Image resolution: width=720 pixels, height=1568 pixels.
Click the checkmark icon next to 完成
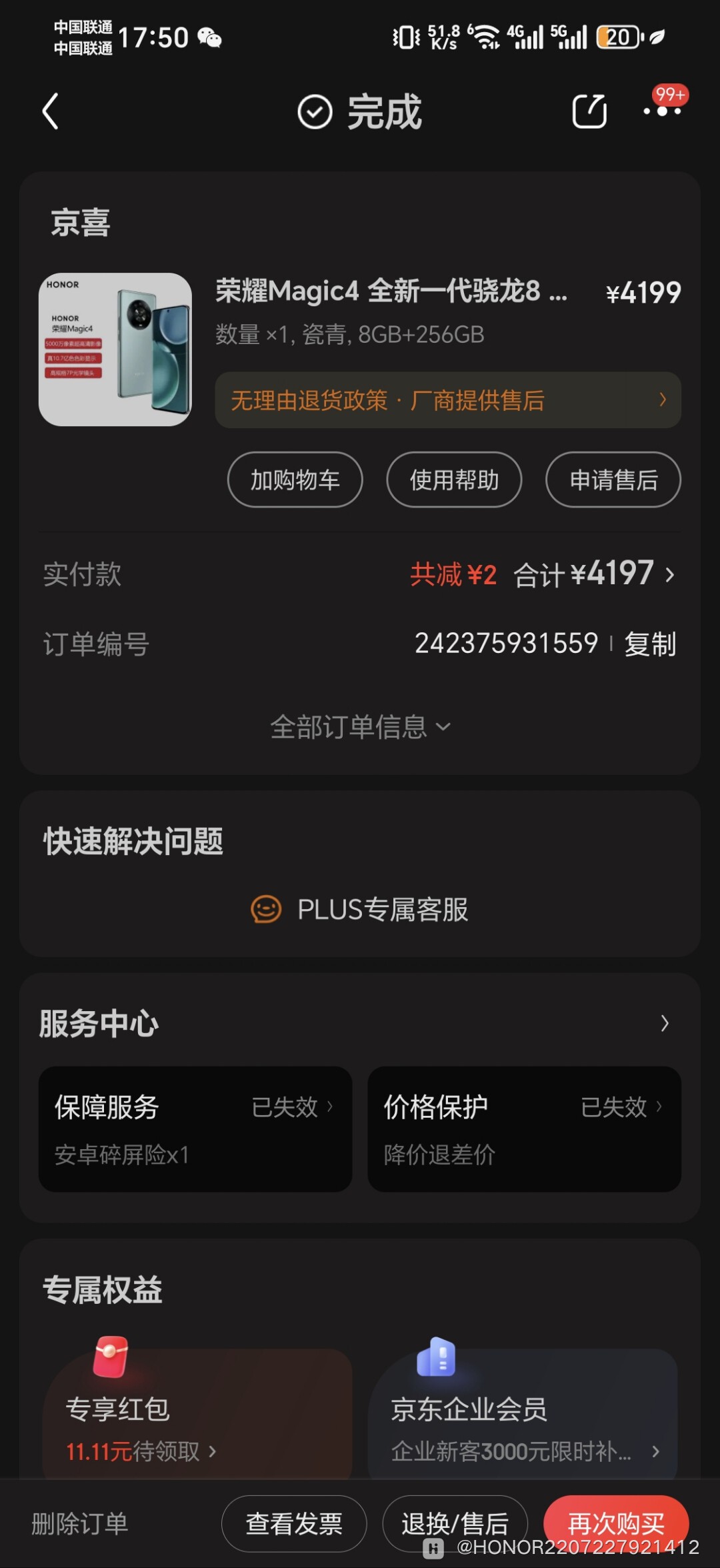tap(313, 113)
